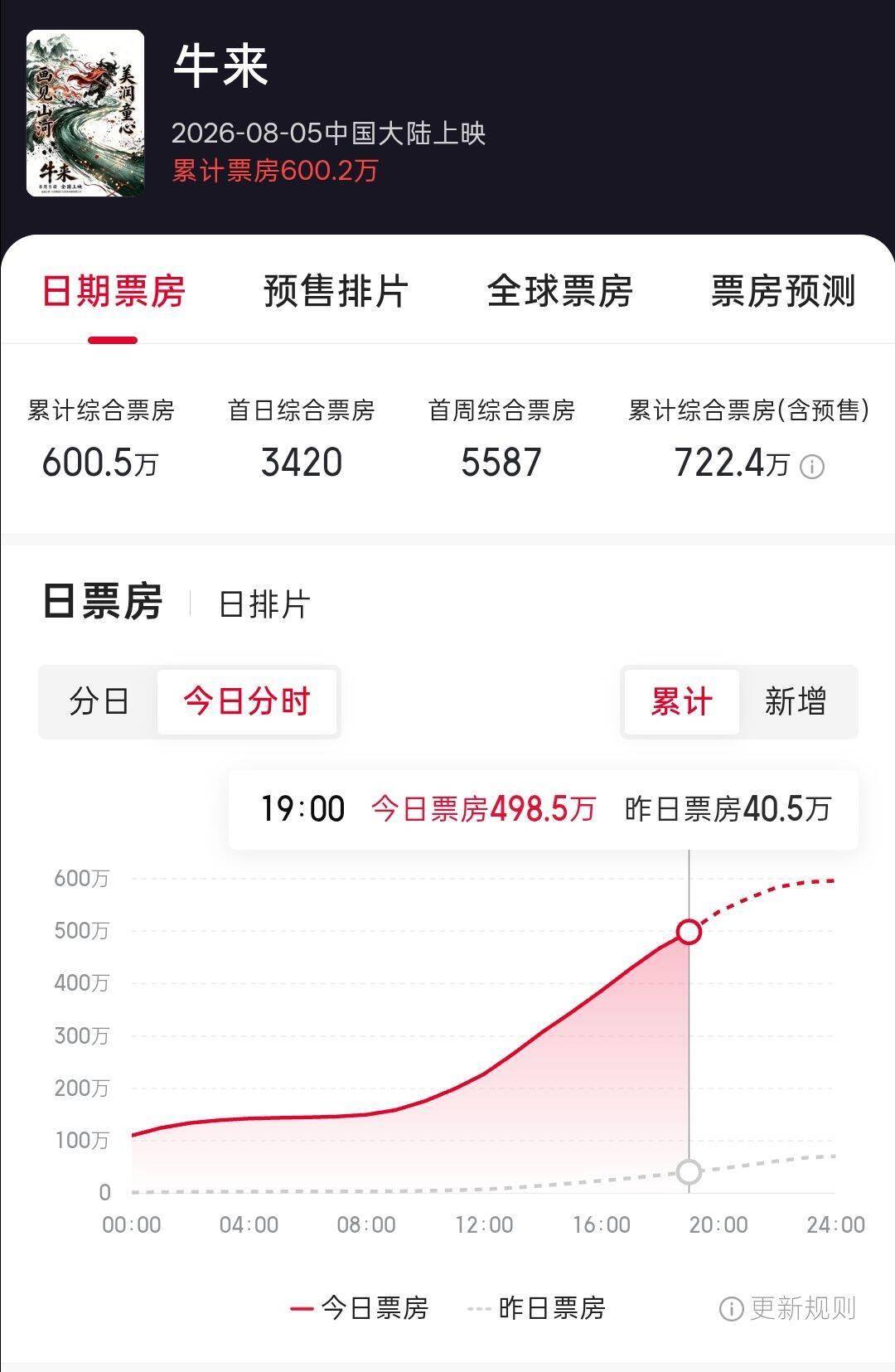Show 累计 box office mode
This screenshot has height=1372, width=895.
[681, 701]
